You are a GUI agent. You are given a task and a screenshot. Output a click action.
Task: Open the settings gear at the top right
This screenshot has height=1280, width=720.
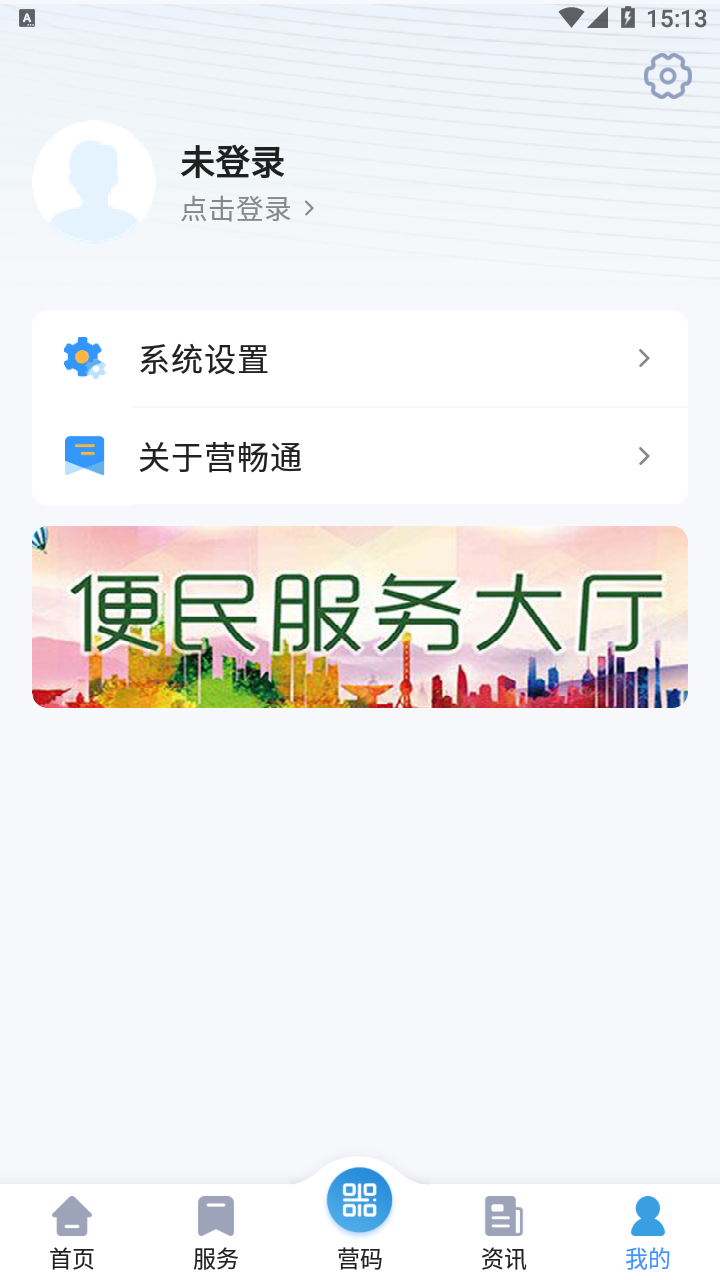point(667,75)
